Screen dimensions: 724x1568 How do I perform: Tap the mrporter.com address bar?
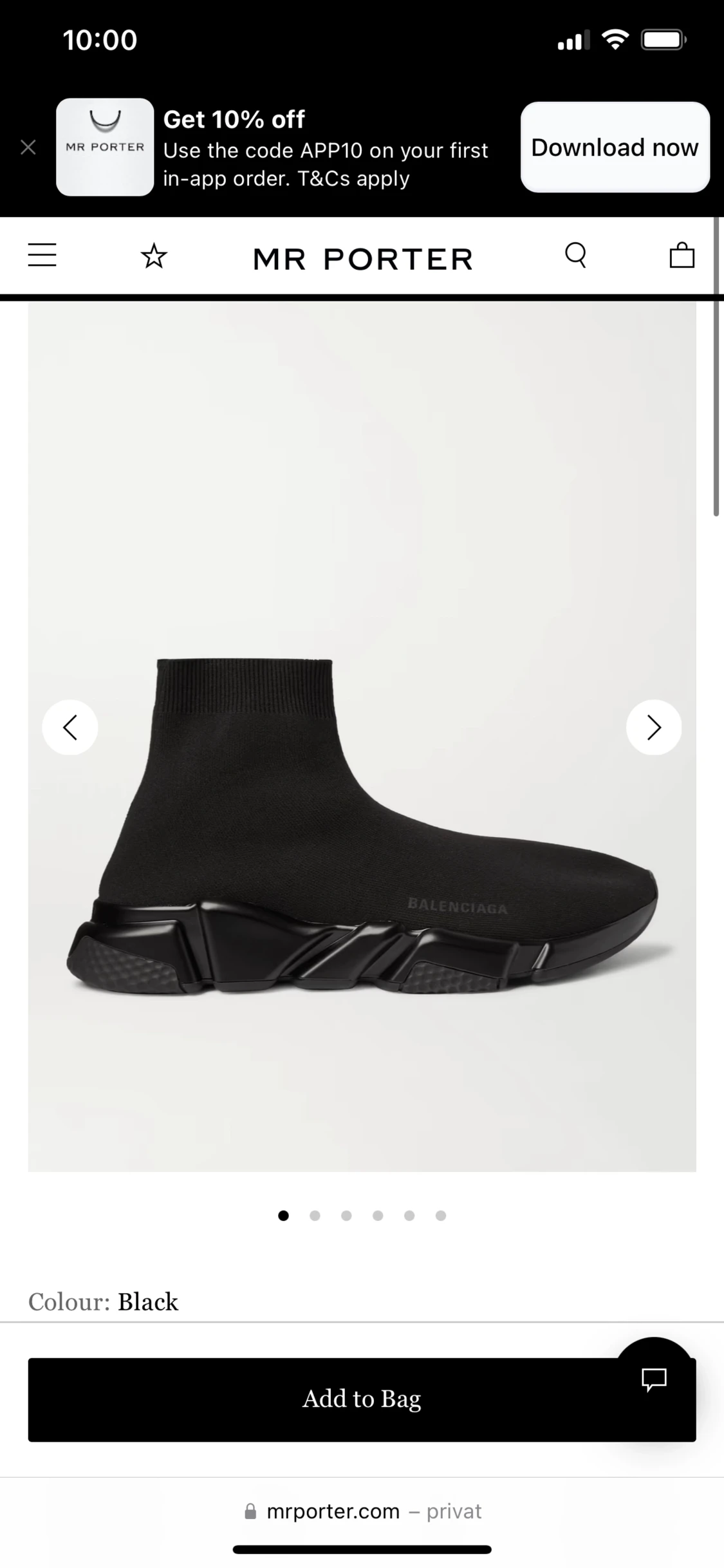tap(362, 1511)
